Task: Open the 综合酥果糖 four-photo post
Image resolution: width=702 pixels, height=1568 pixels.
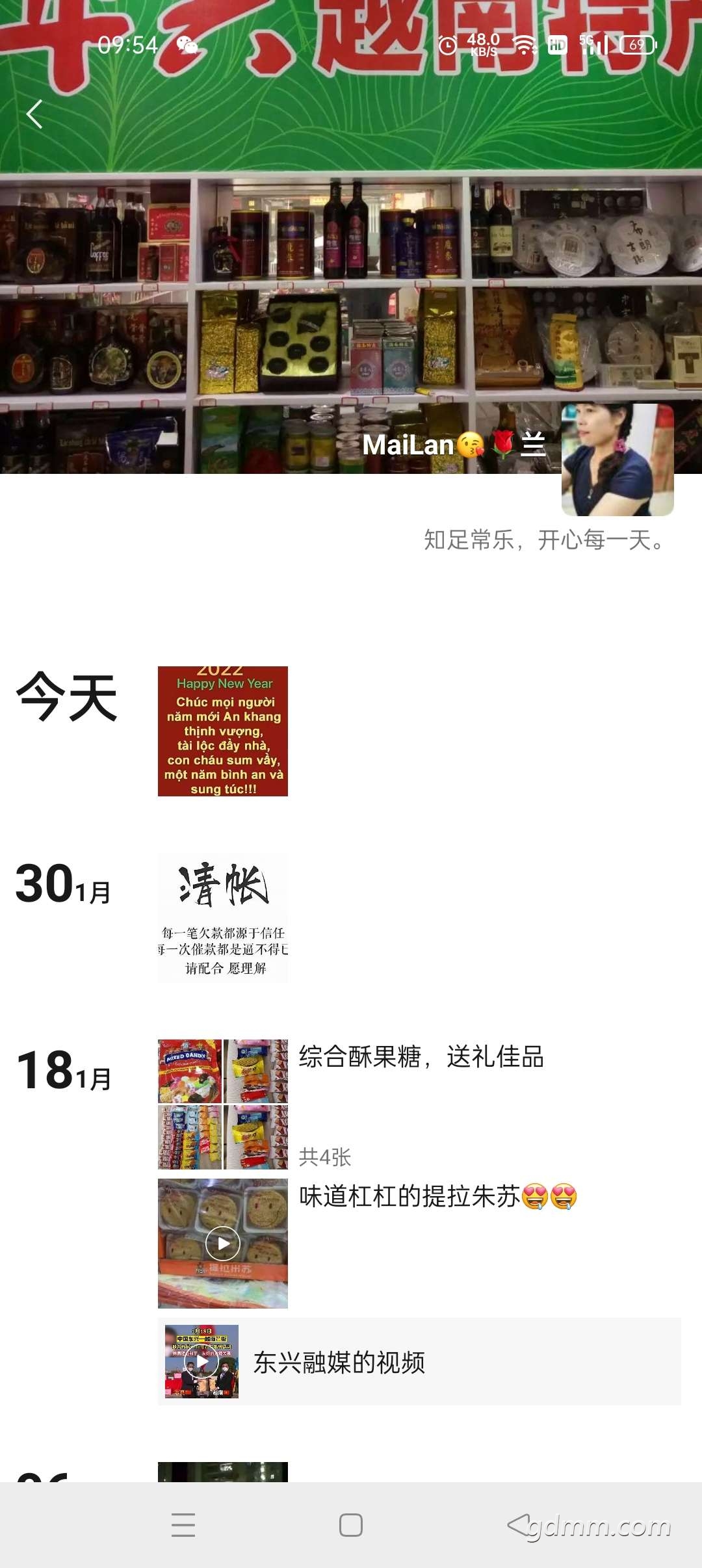Action: (223, 1104)
